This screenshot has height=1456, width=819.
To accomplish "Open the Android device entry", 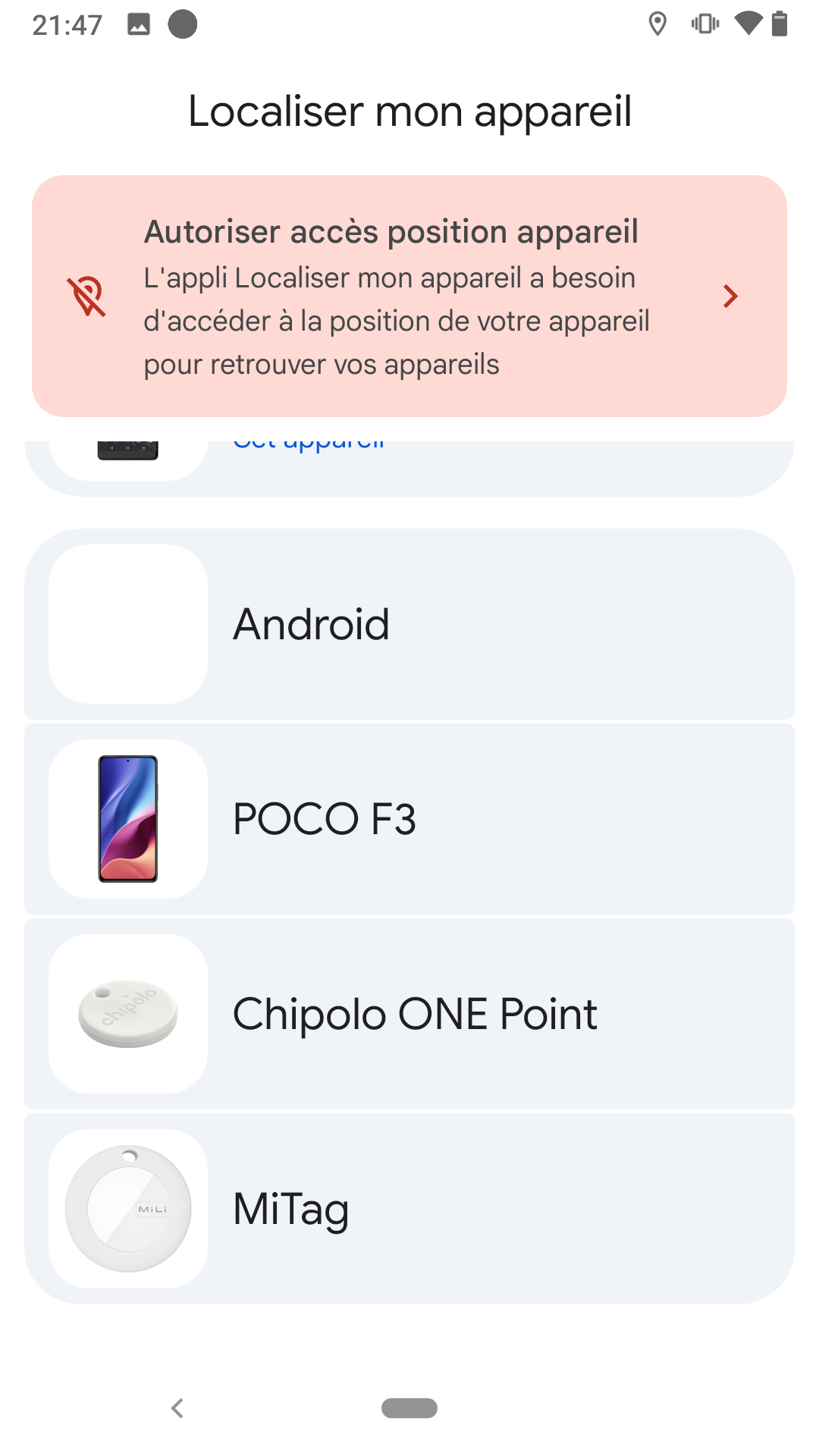I will 409,623.
